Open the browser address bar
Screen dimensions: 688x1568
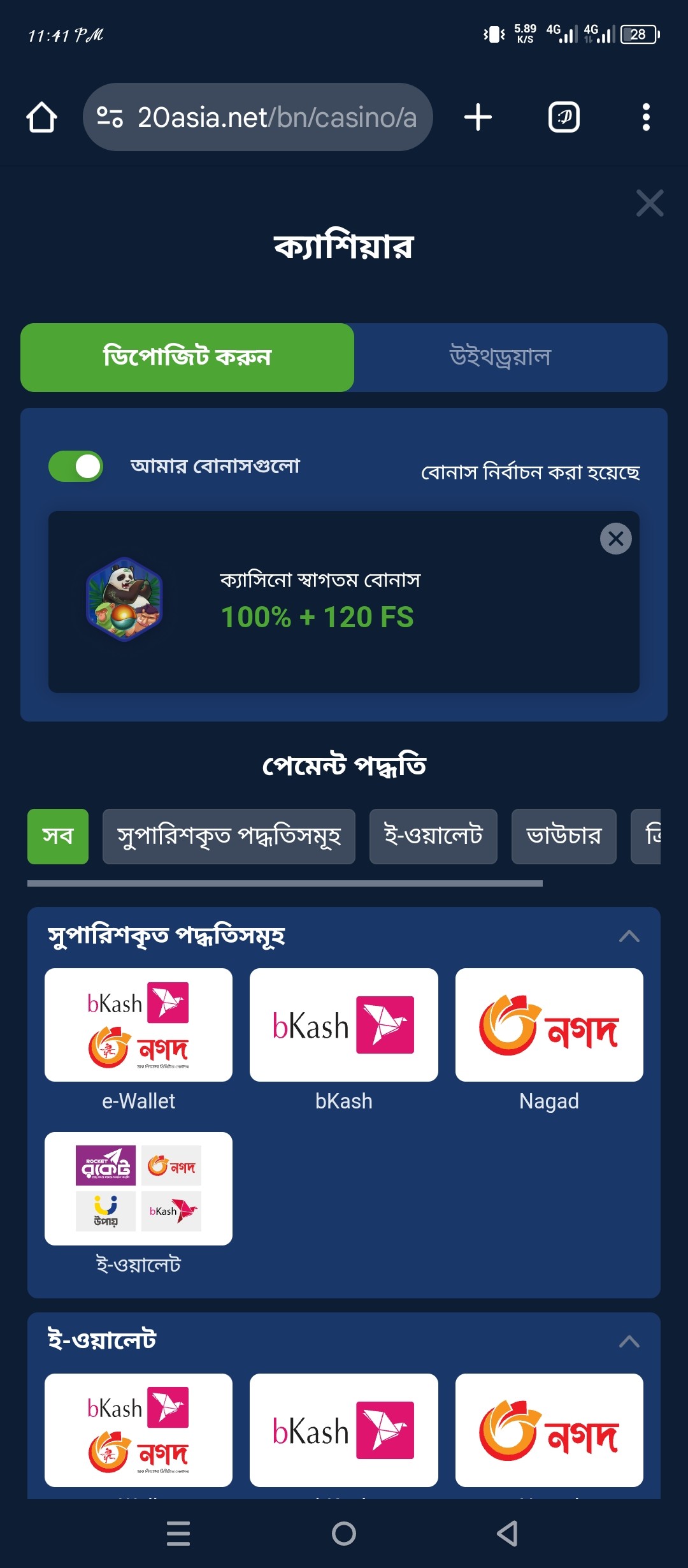[x=258, y=117]
